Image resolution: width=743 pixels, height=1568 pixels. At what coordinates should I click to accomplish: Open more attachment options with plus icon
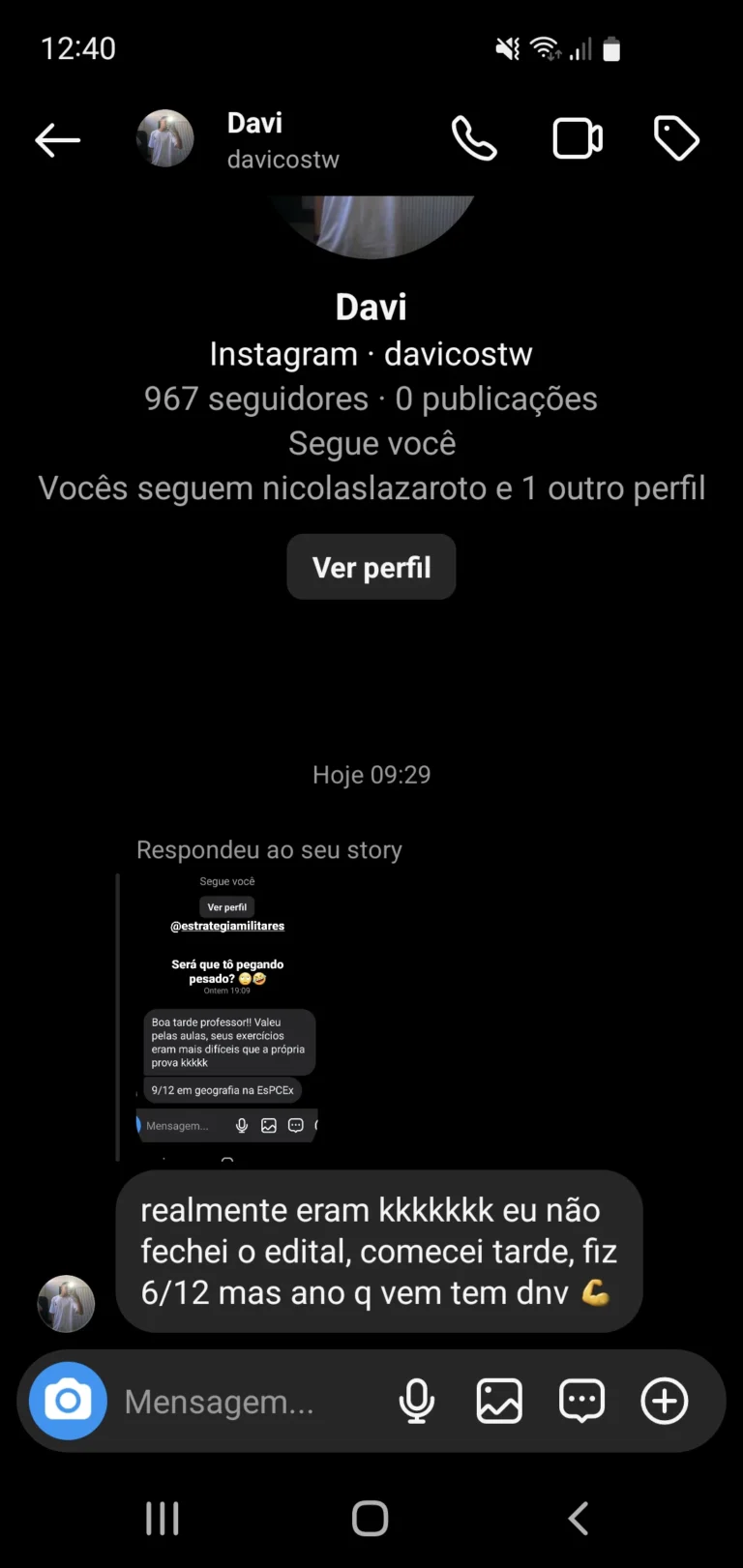tap(664, 1400)
